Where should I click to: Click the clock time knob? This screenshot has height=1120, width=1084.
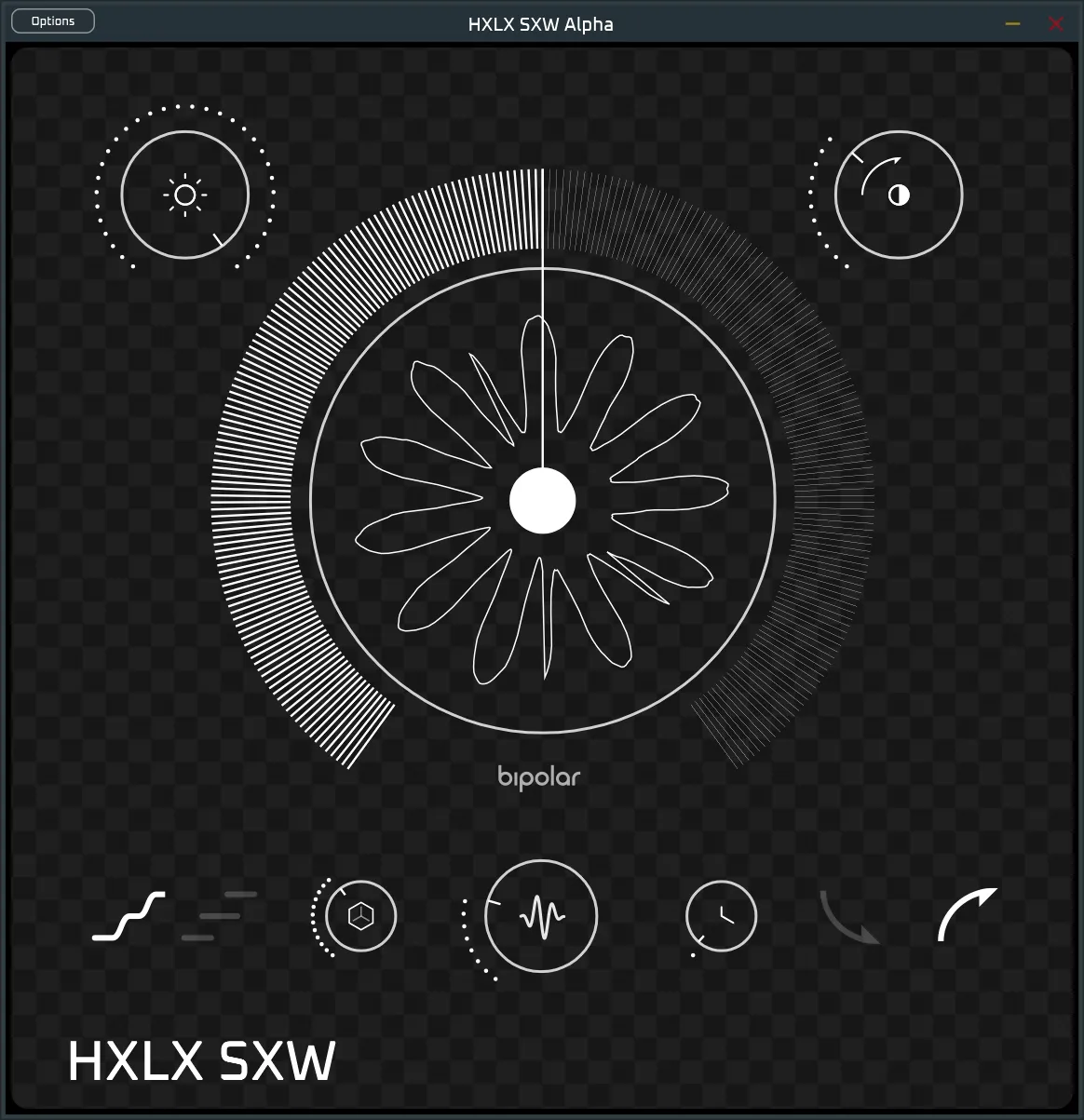pyautogui.click(x=721, y=916)
